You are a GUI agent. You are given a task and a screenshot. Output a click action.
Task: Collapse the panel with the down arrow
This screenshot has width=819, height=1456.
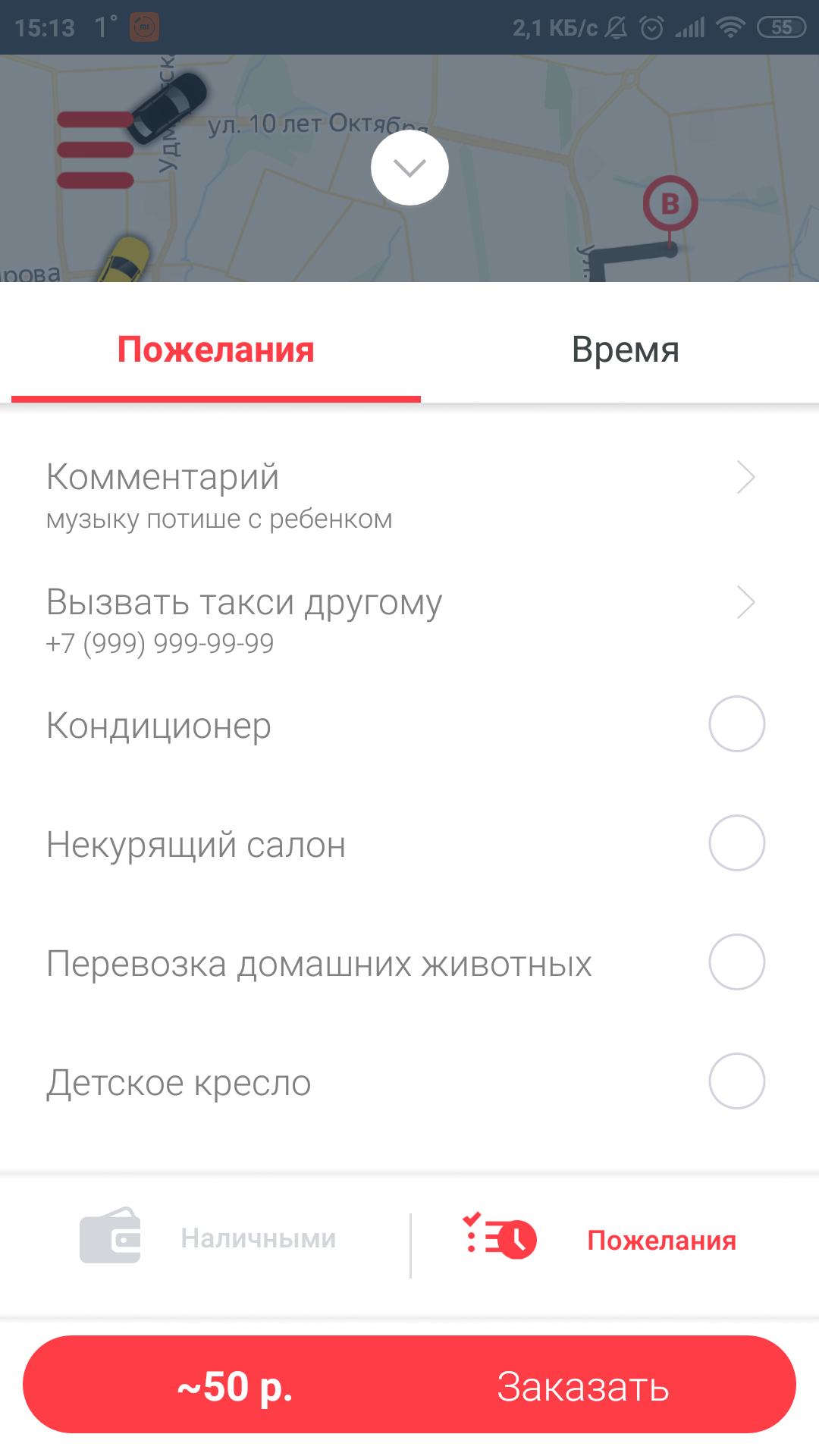pos(409,168)
